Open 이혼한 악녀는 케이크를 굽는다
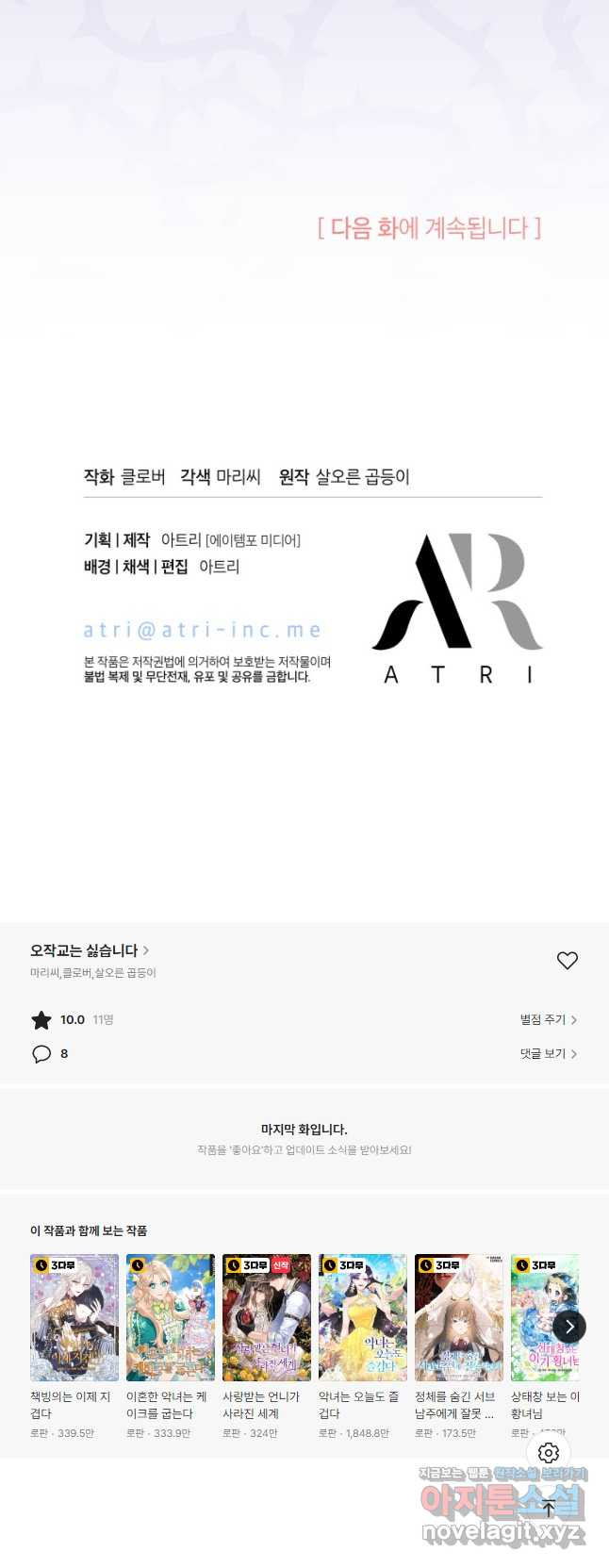Screen dimensions: 609x1568 (171, 1317)
